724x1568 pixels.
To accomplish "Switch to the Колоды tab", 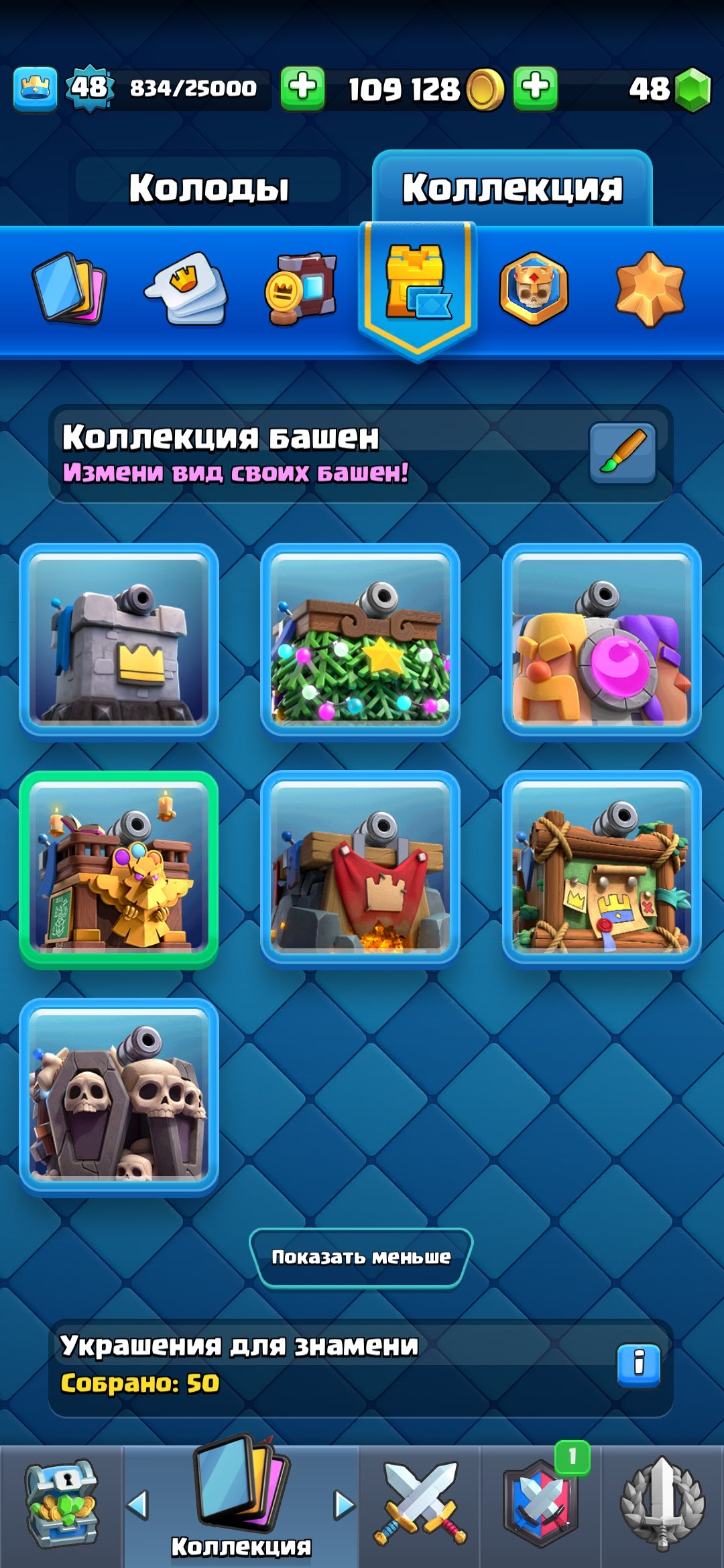I will (x=208, y=188).
